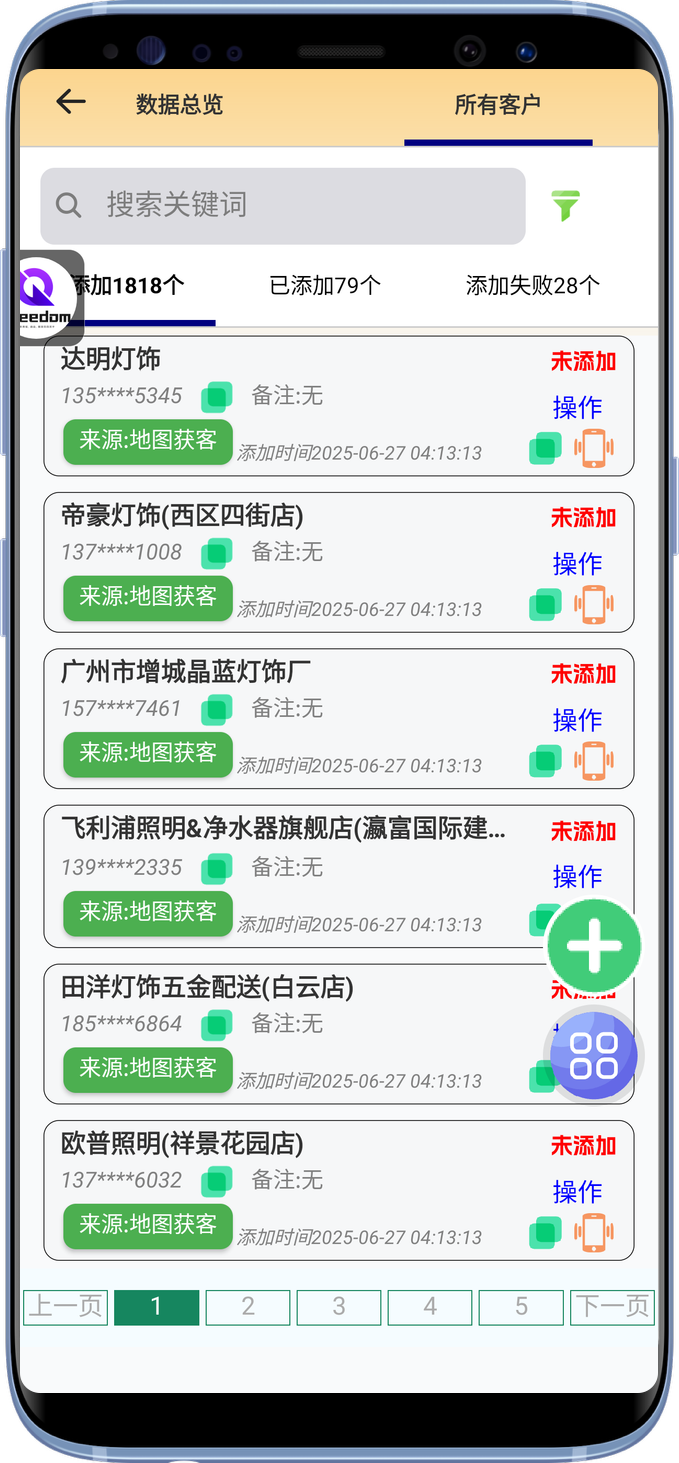Call 欧普照明(祥景花园店) with phone icon
The image size is (679, 1463).
pos(594,1232)
